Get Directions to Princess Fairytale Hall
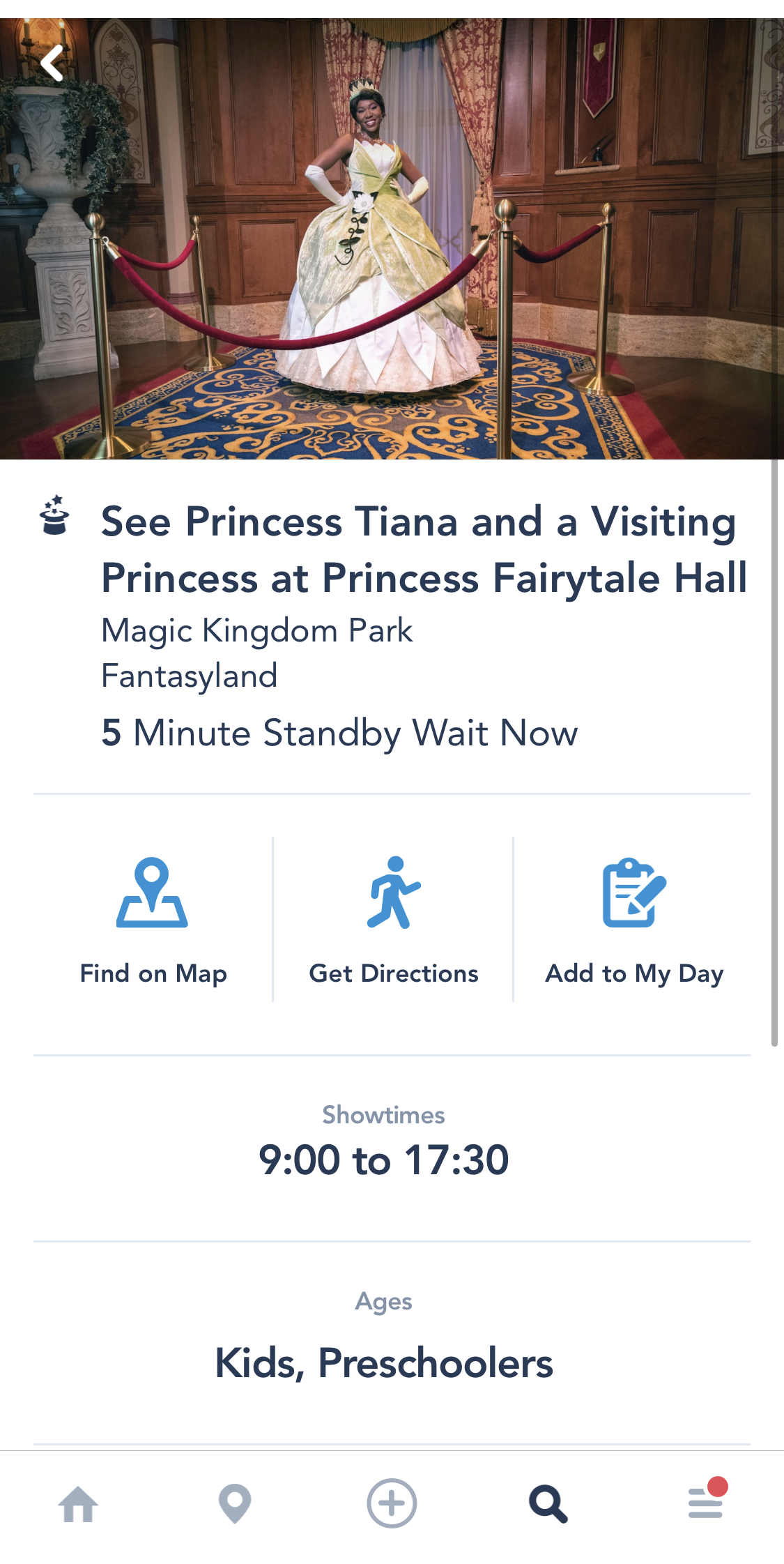The height and width of the screenshot is (1564, 784). tap(393, 920)
